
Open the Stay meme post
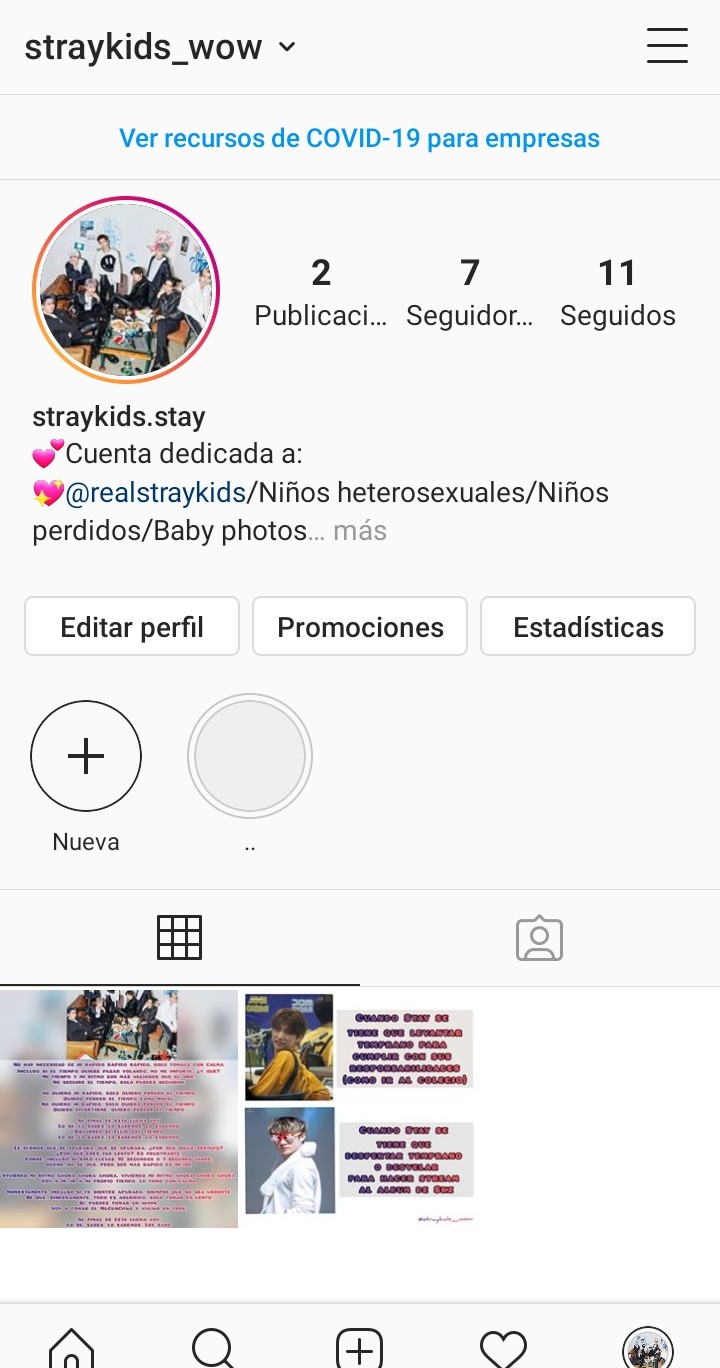359,1109
